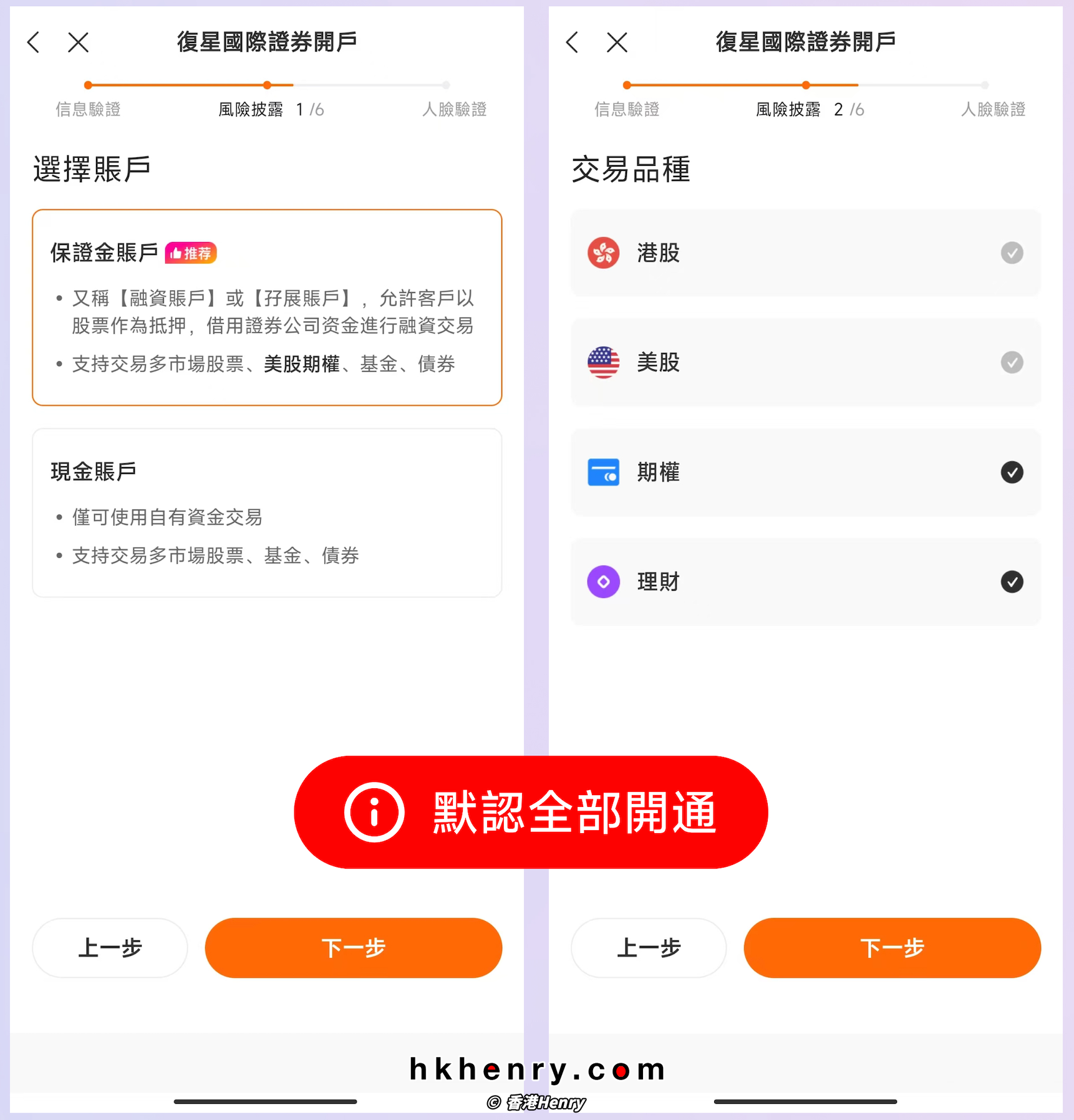Click the blue card icon beside 期權

[603, 472]
